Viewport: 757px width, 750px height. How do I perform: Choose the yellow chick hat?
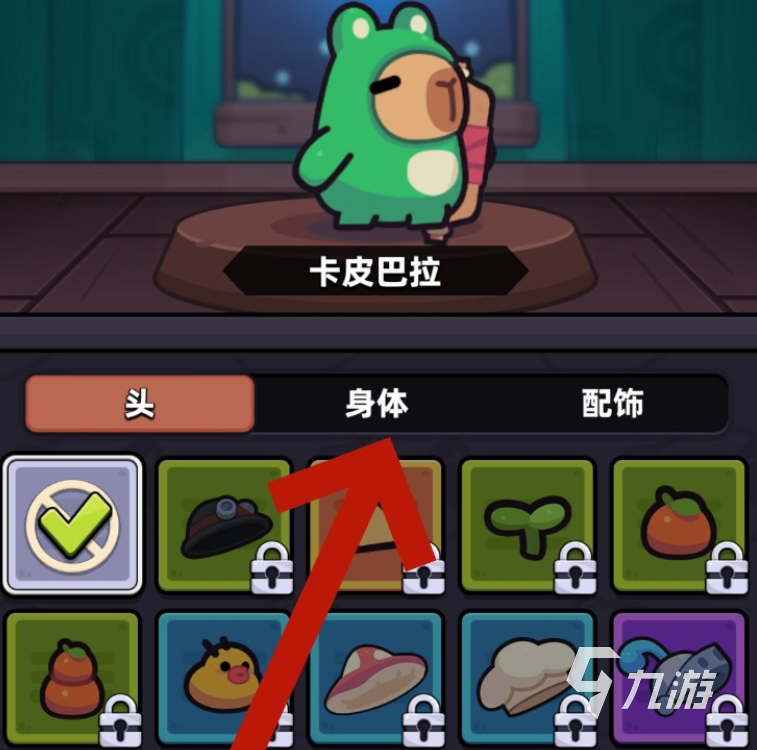tap(224, 676)
